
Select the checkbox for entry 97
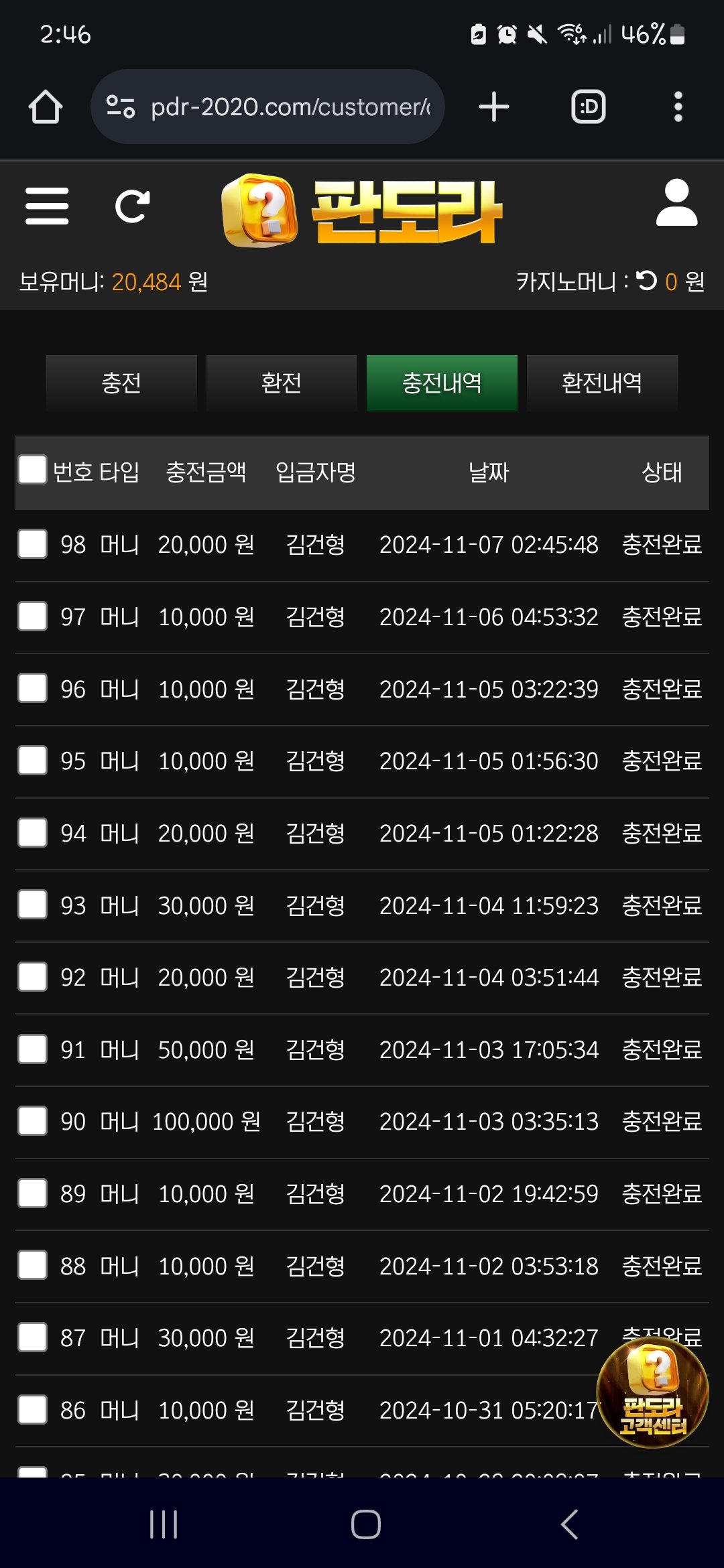(x=32, y=616)
